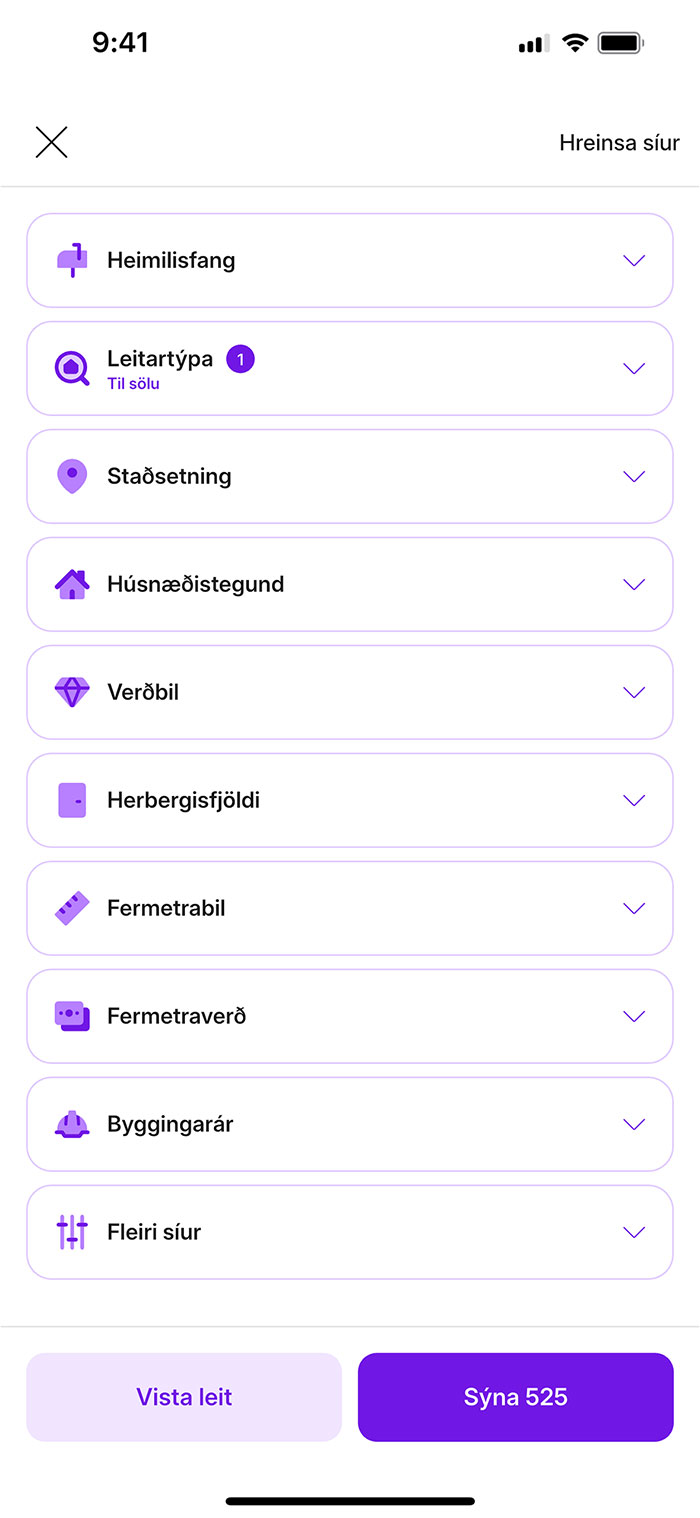Expand the Húsnæðistegund filter

tap(349, 585)
